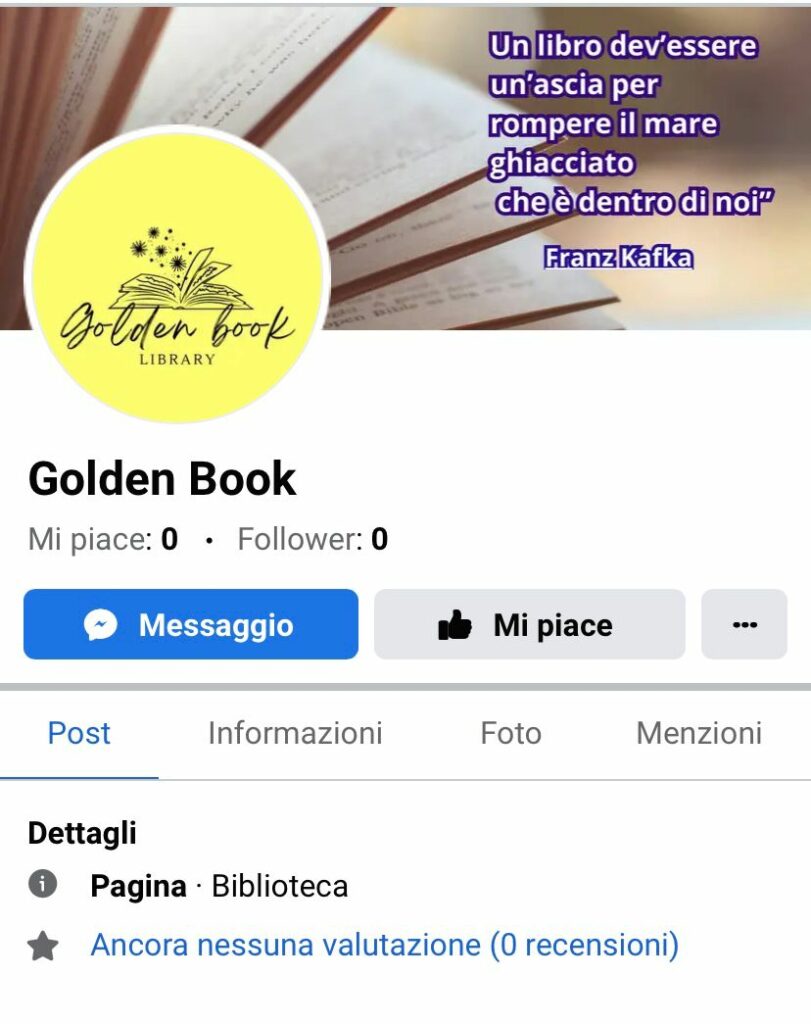Switch to the Informazioni tab
The width and height of the screenshot is (811, 1024).
(295, 733)
